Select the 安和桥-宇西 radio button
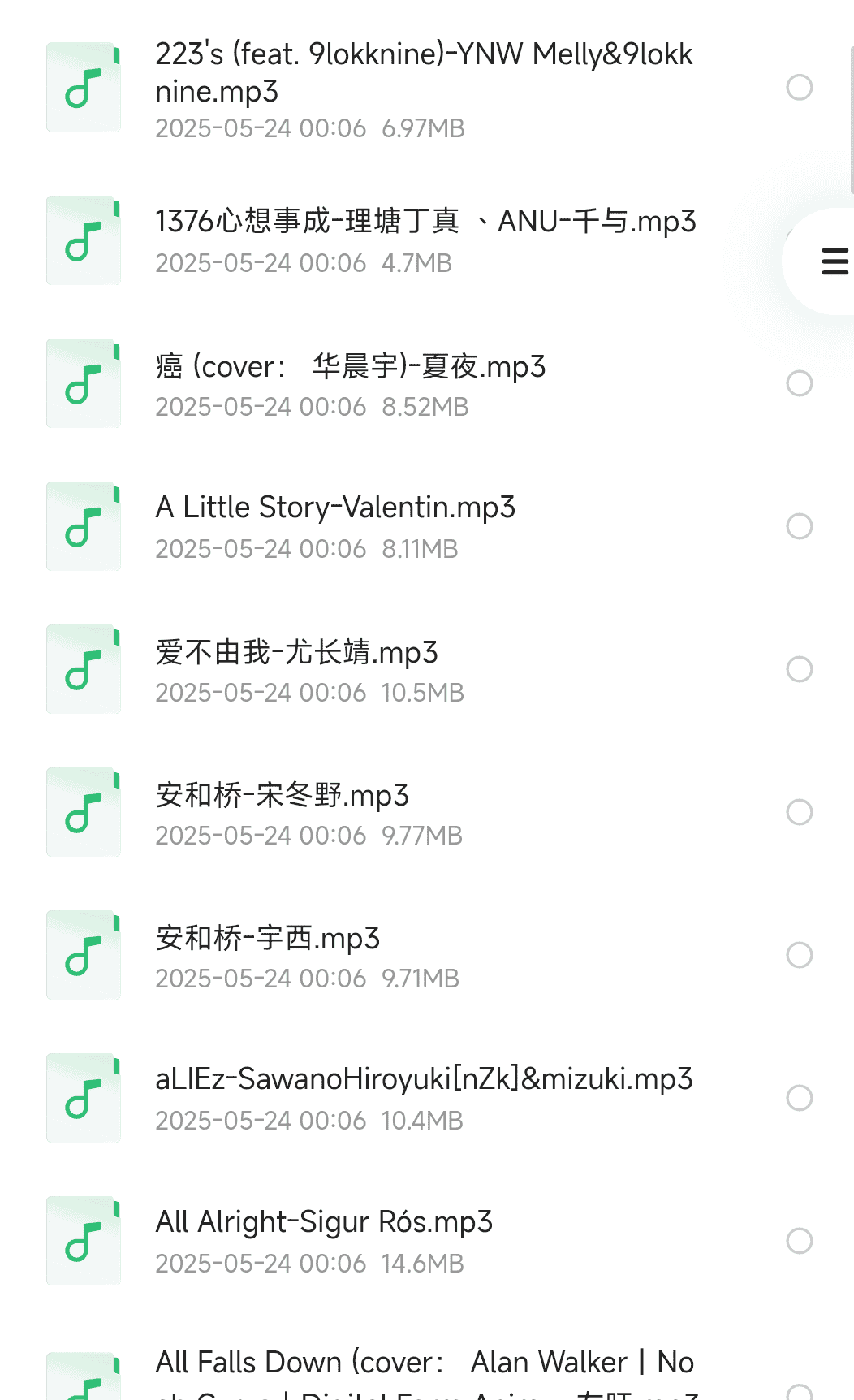This screenshot has width=854, height=1400. pyautogui.click(x=800, y=955)
